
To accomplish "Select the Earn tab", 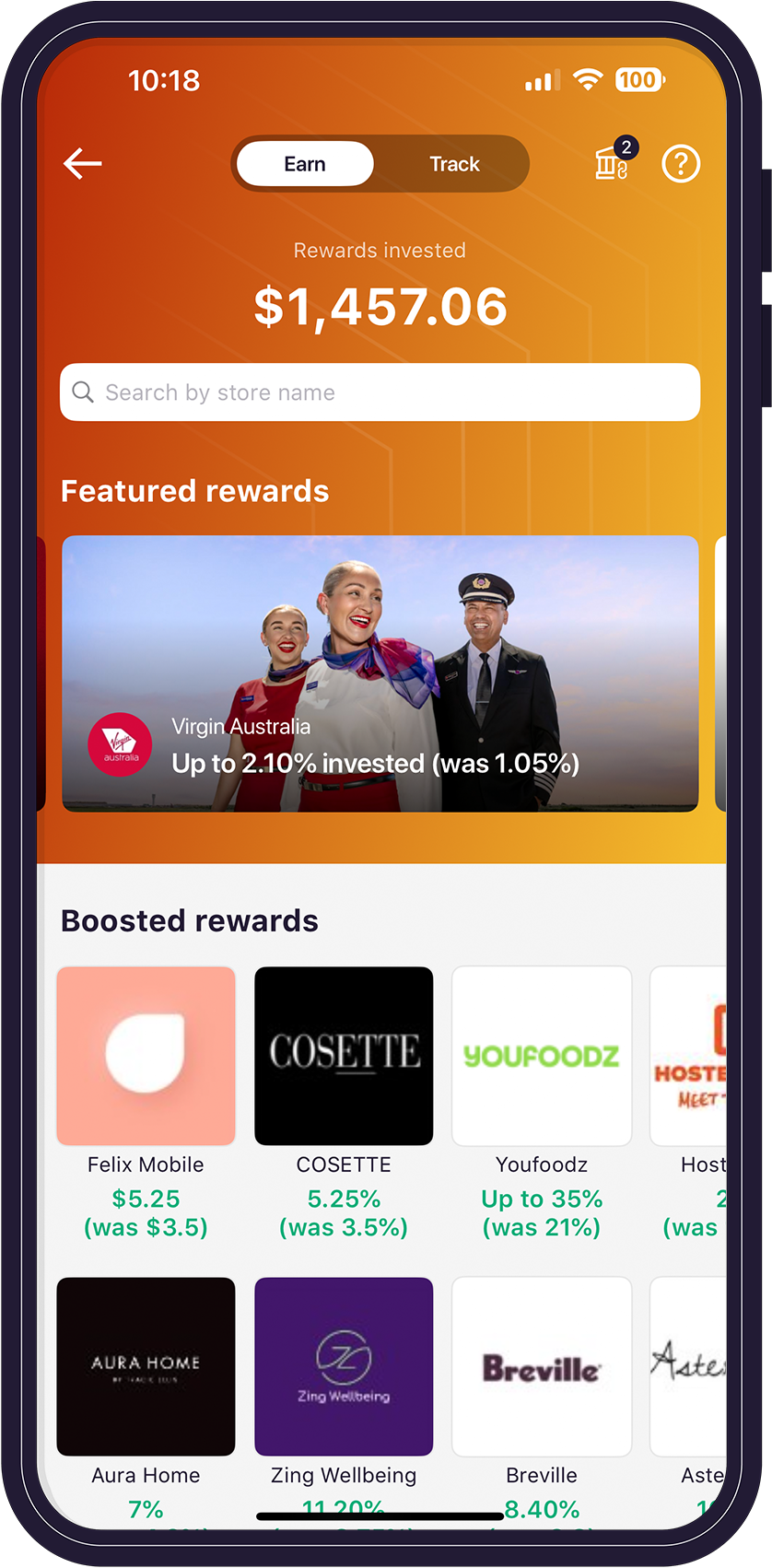I will [x=305, y=164].
